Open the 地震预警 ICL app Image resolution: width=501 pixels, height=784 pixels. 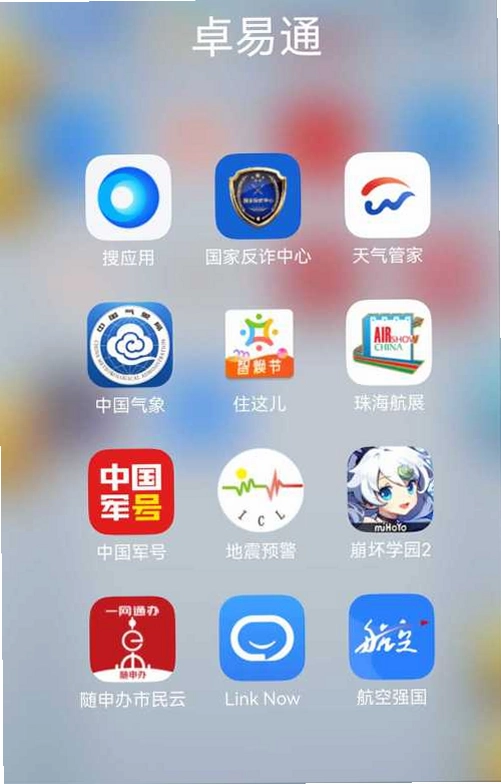click(x=260, y=490)
